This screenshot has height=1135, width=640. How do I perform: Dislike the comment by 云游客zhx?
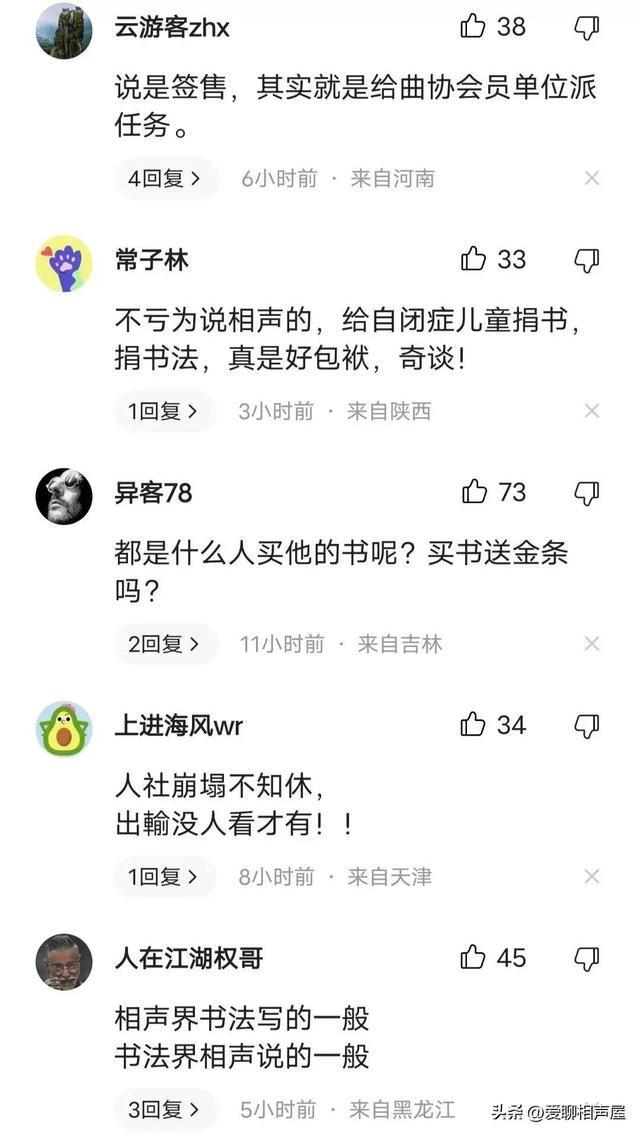pyautogui.click(x=587, y=28)
